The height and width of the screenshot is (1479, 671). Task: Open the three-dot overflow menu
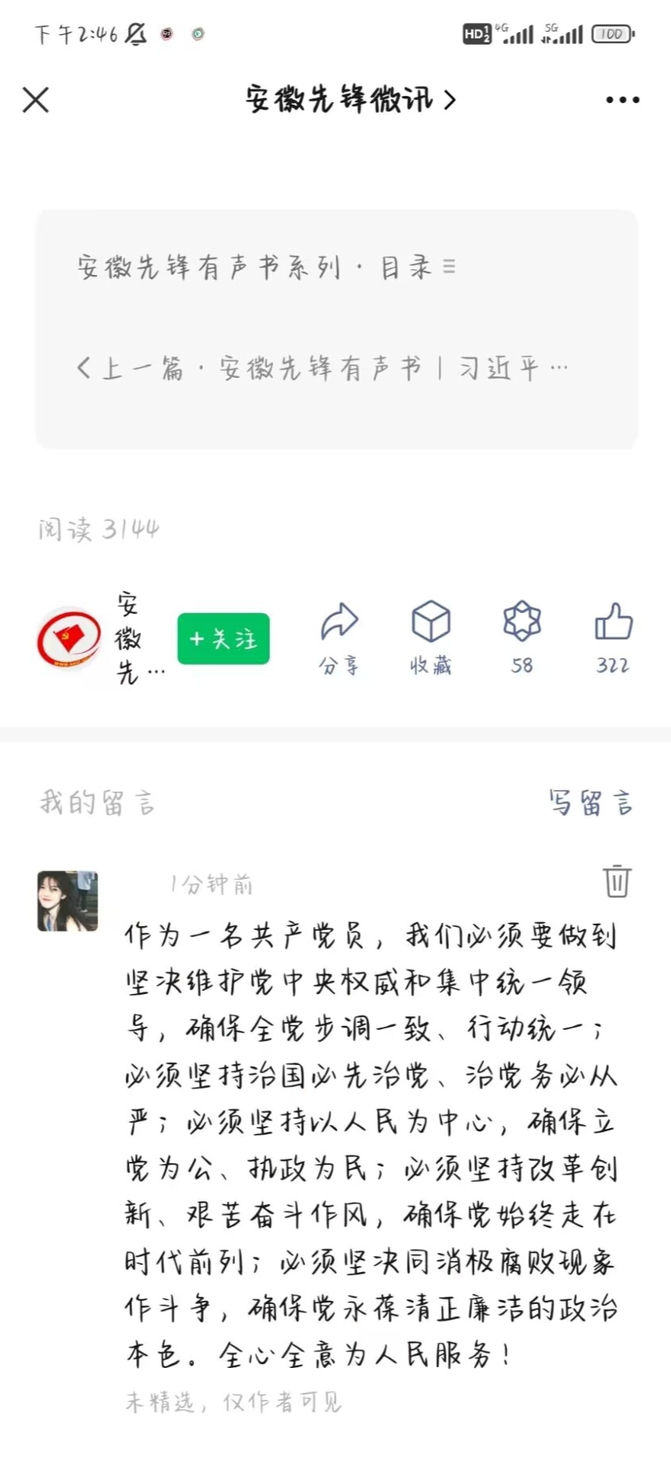(622, 100)
